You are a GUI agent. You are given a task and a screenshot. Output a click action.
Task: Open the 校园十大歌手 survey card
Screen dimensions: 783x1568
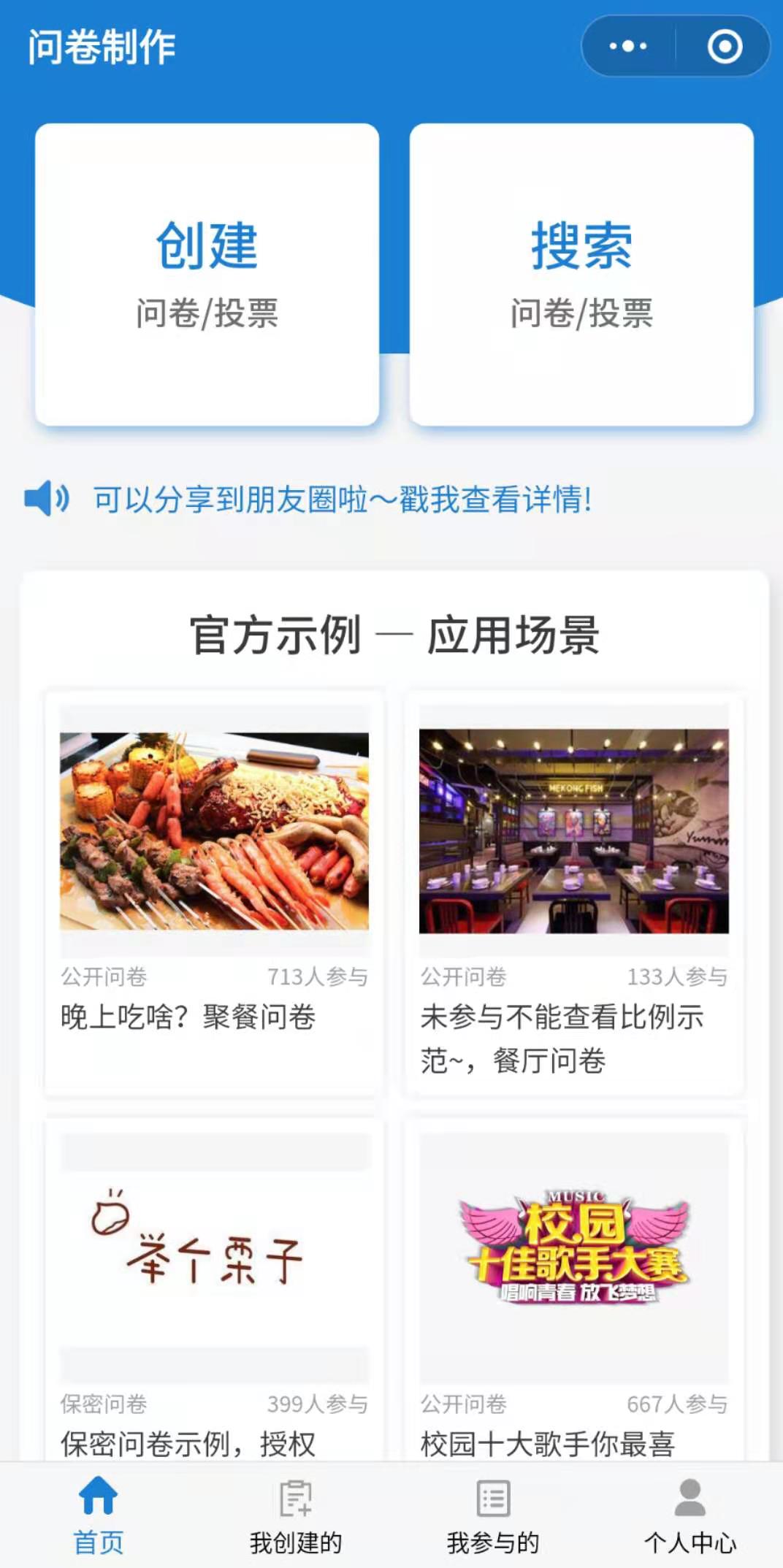tap(574, 1289)
